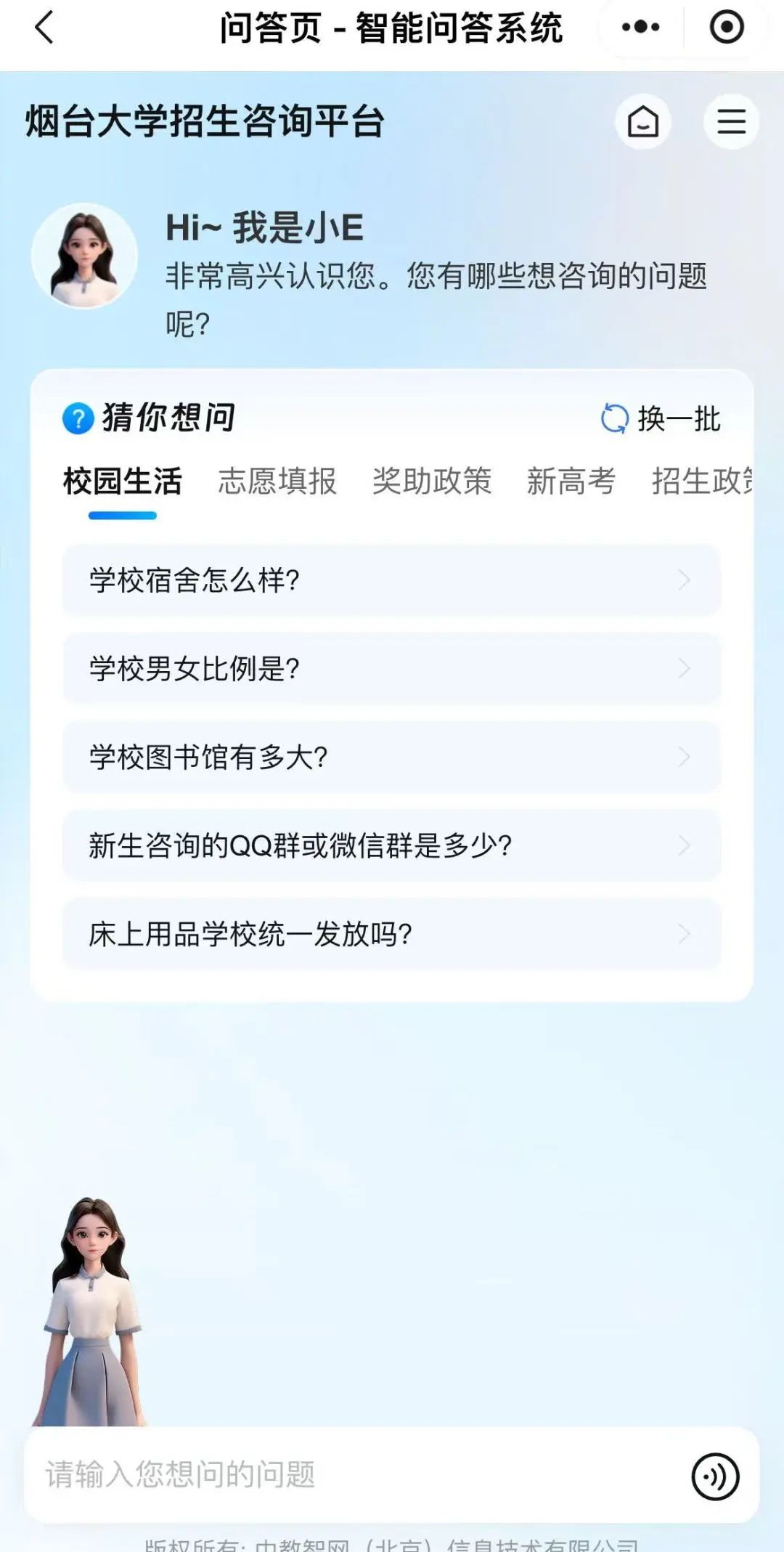Switch to the 志愿填报 tab
This screenshot has height=1552, width=784.
point(277,482)
